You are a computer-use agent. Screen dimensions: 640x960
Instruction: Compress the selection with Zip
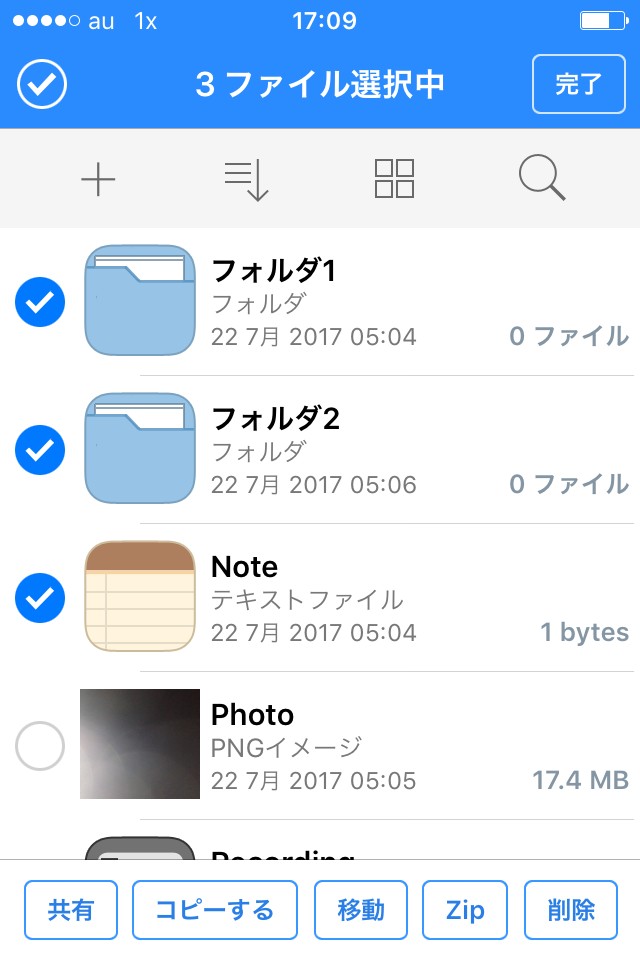click(x=466, y=910)
